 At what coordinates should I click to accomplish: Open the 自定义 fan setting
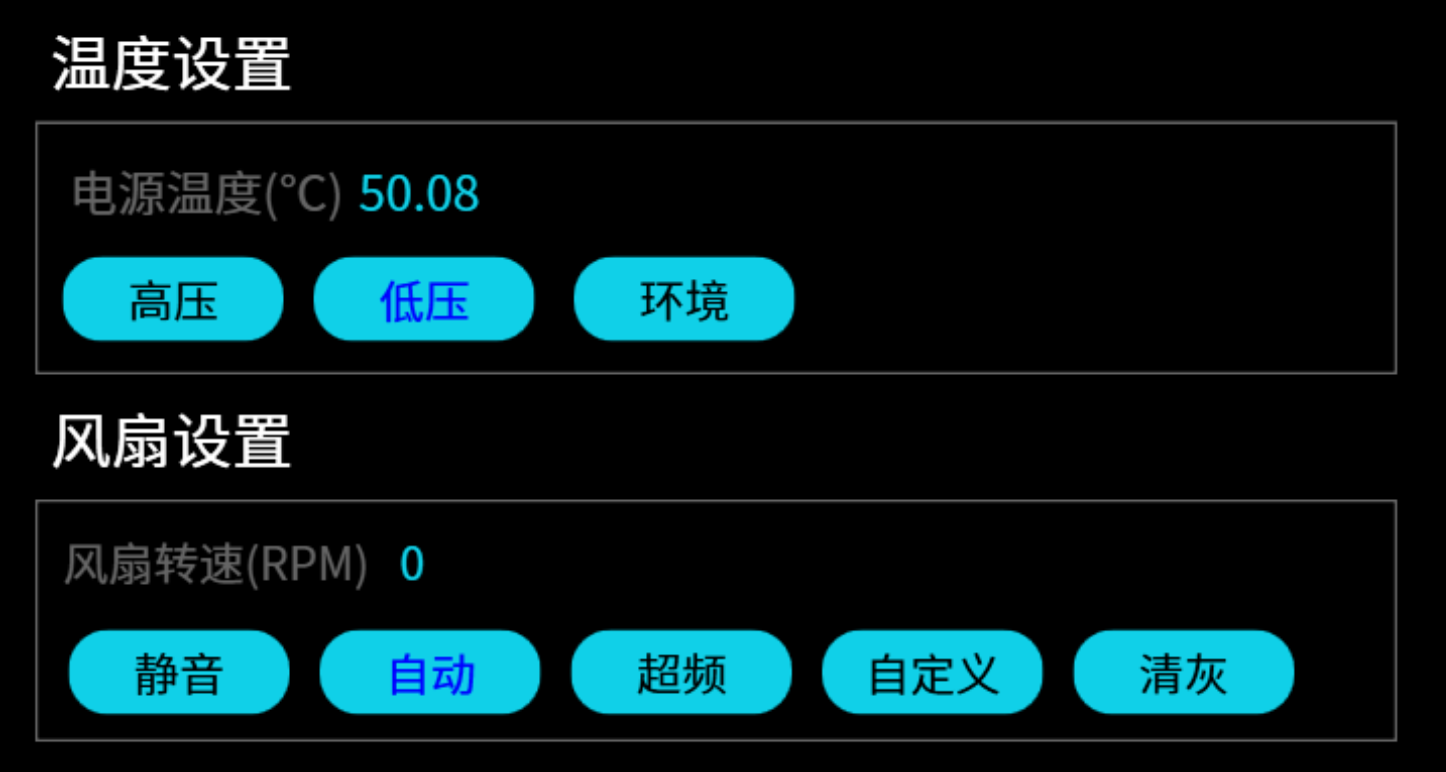pos(932,673)
